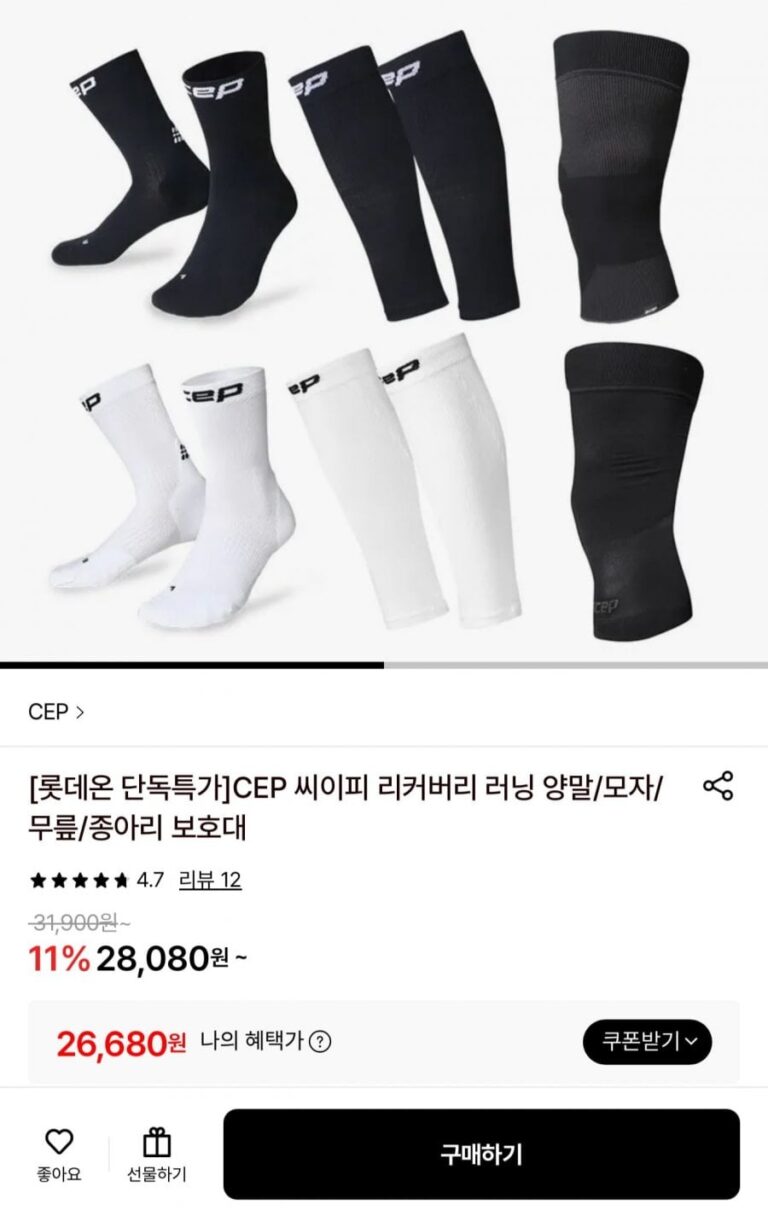Screen dimensions: 768x1210
Task: Open the CEP brand page
Action: tap(56, 712)
